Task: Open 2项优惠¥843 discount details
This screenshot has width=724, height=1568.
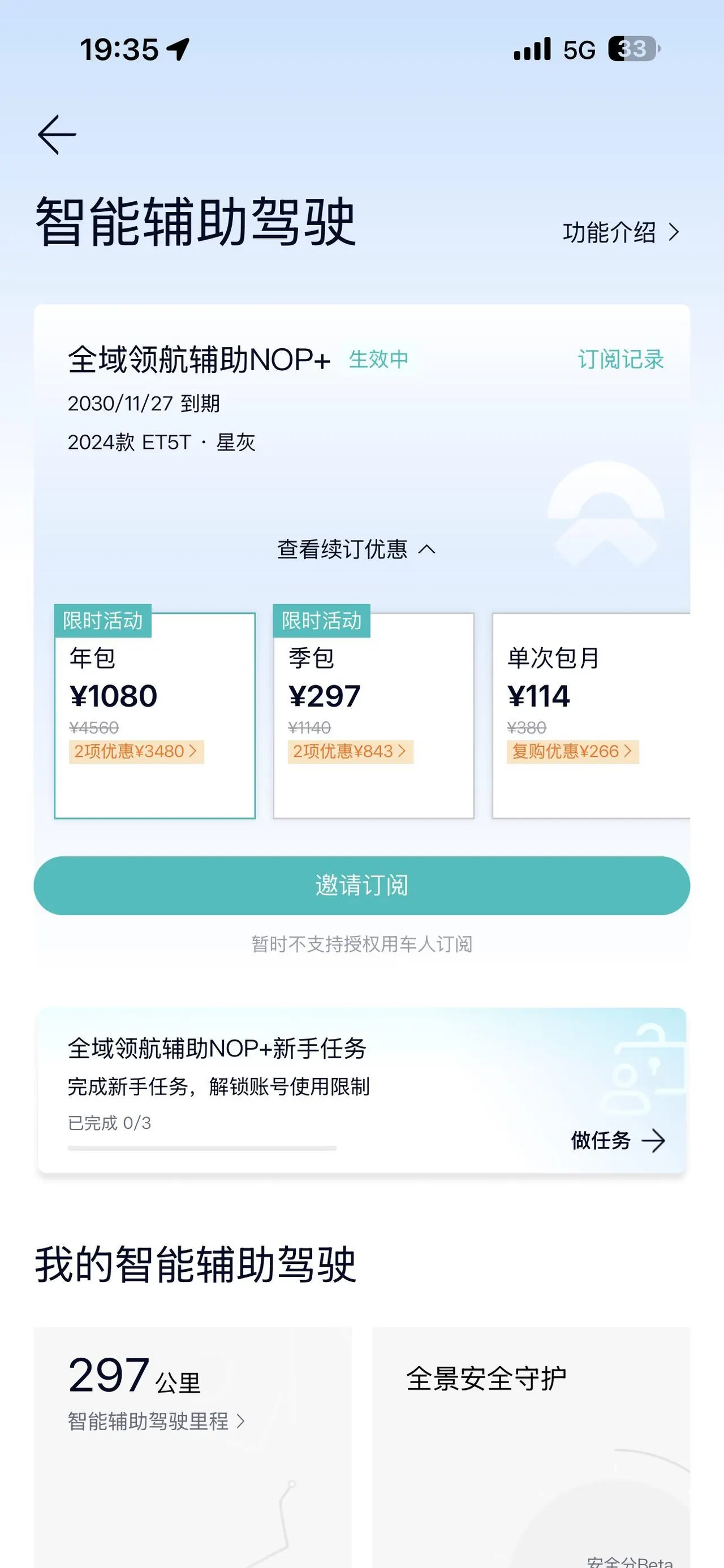Action: [350, 751]
